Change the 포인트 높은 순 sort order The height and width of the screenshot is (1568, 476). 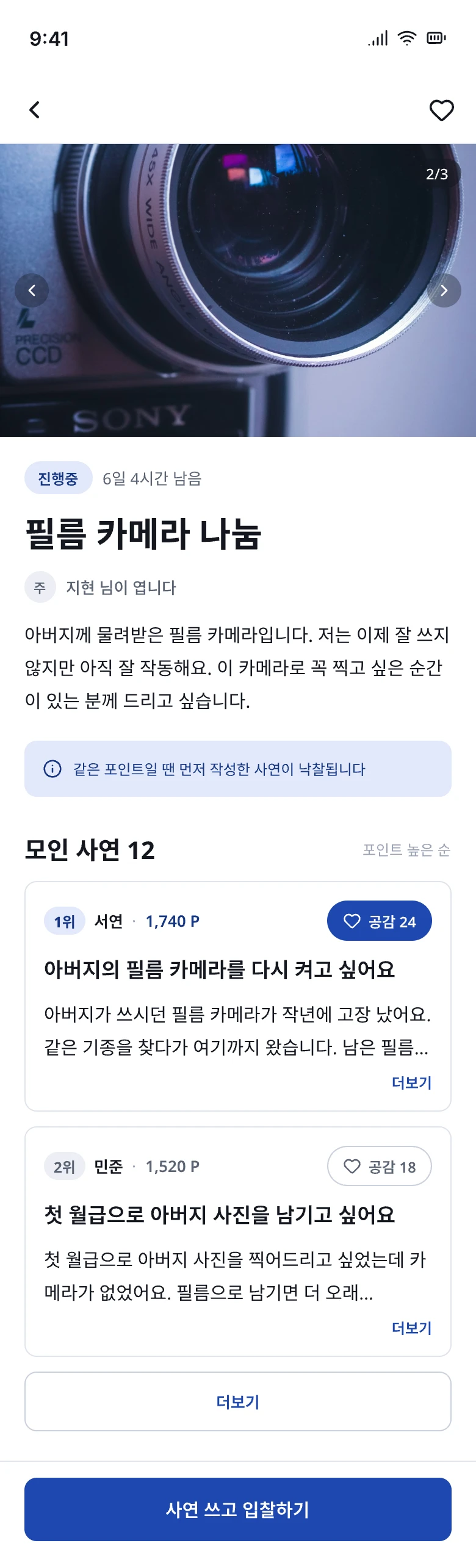(x=406, y=850)
